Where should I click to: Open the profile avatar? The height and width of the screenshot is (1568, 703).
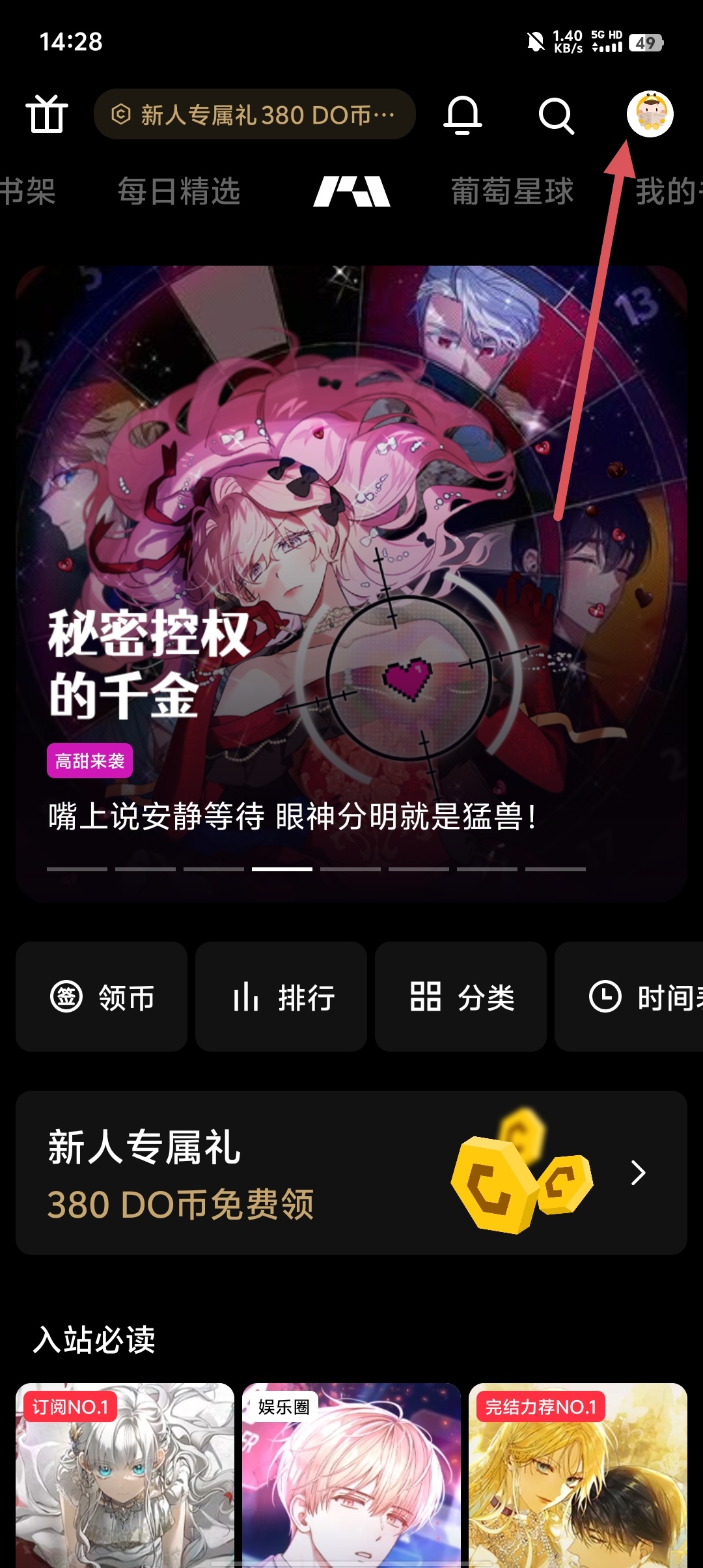[x=650, y=114]
